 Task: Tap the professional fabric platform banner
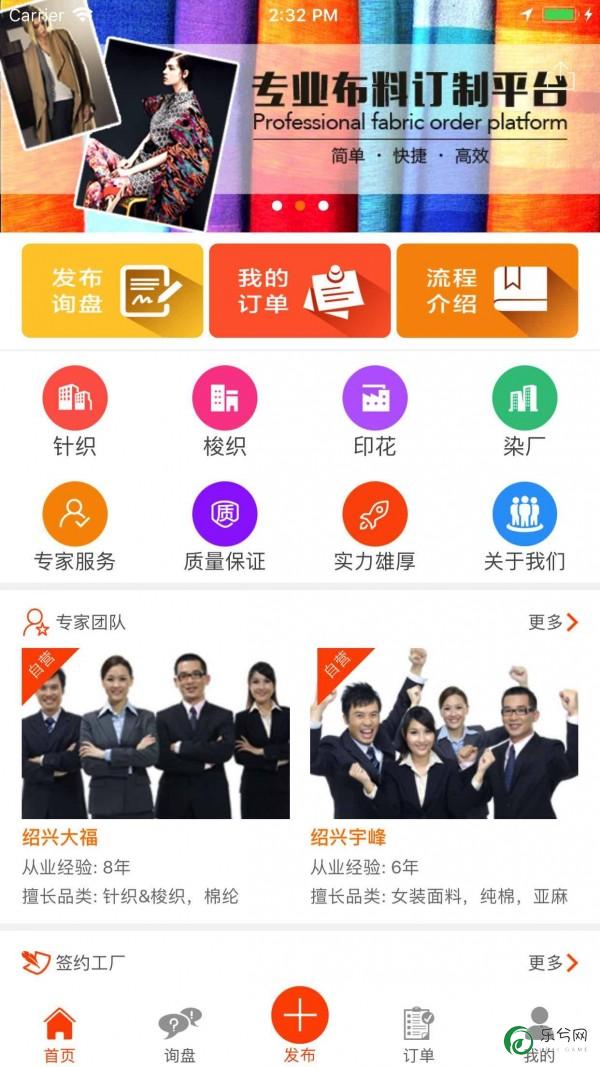coord(300,115)
